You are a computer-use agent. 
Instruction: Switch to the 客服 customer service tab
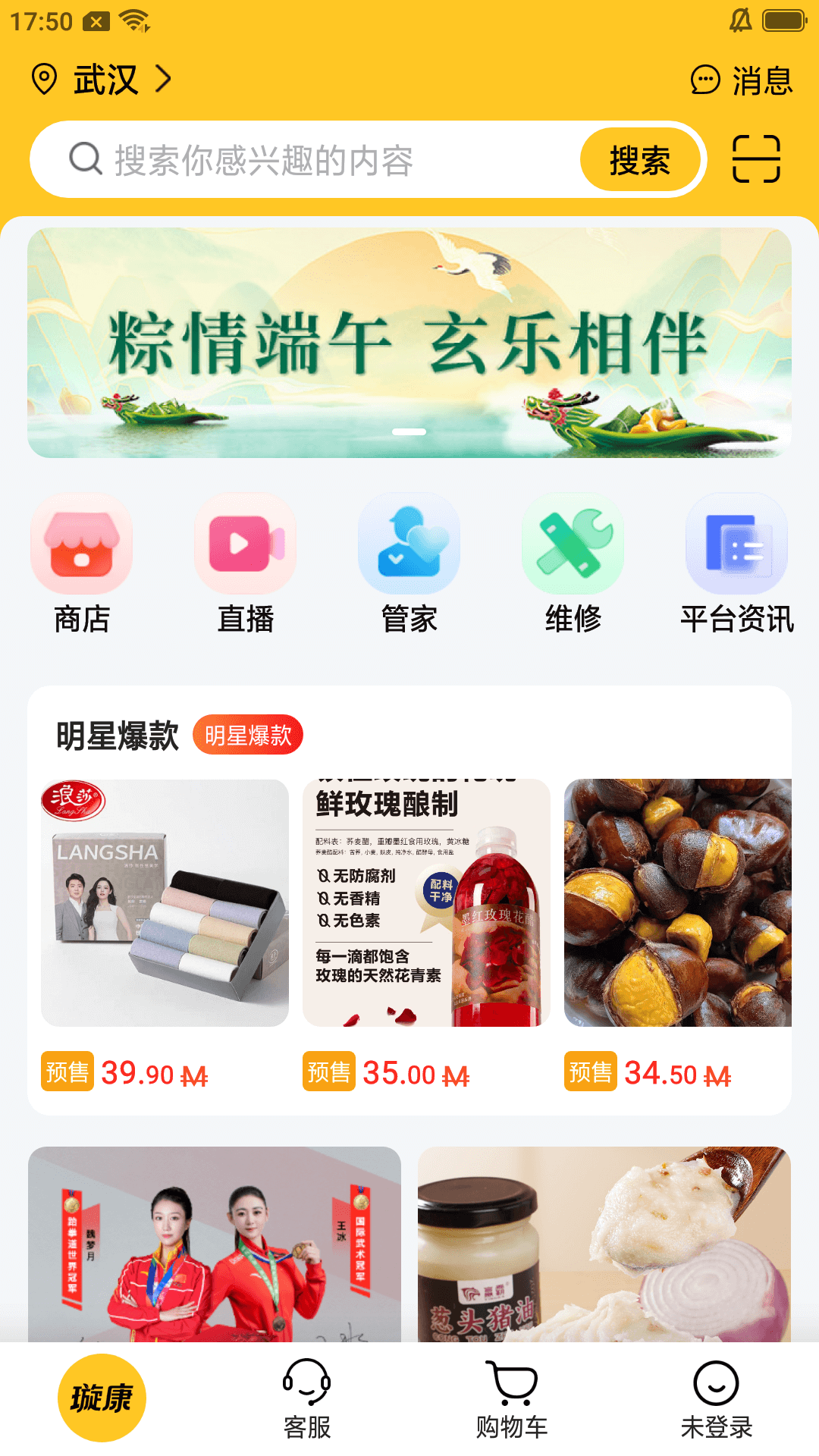(x=307, y=1399)
